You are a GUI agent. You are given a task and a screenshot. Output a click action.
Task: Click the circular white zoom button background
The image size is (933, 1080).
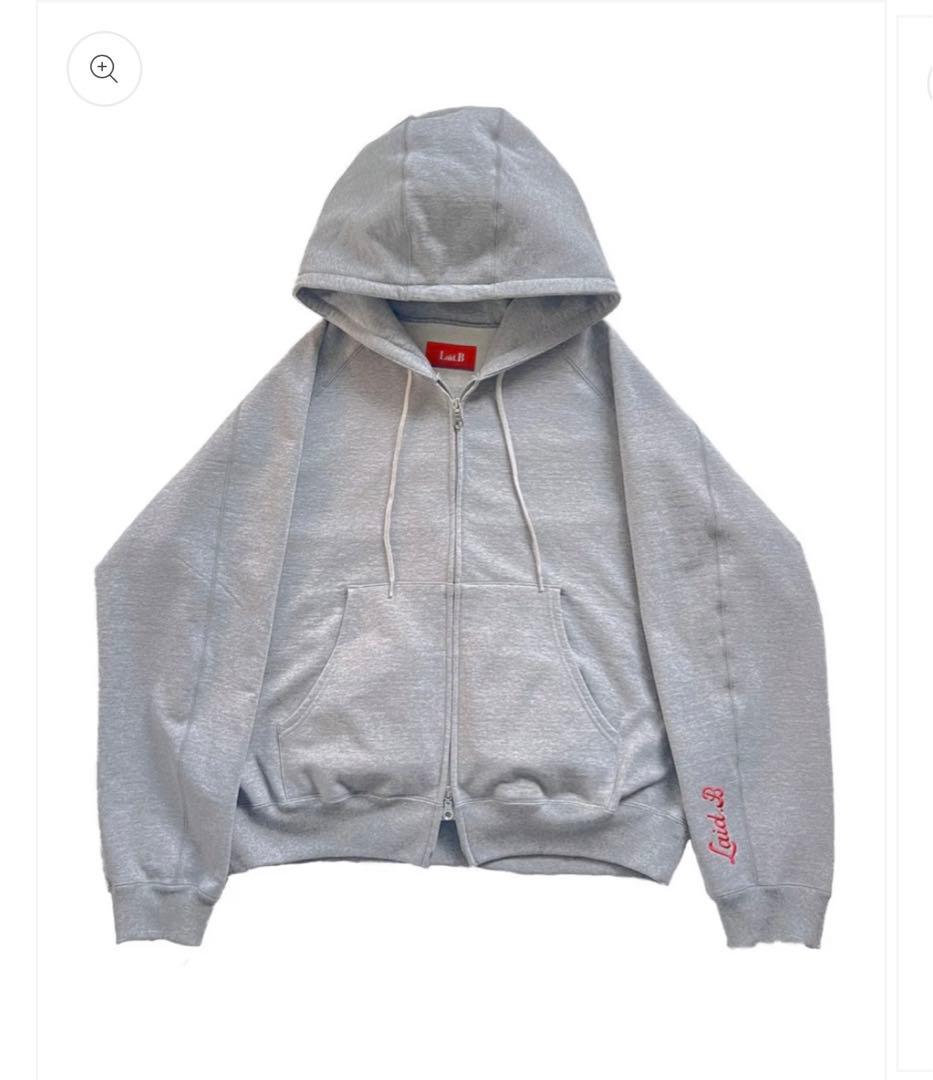point(104,68)
